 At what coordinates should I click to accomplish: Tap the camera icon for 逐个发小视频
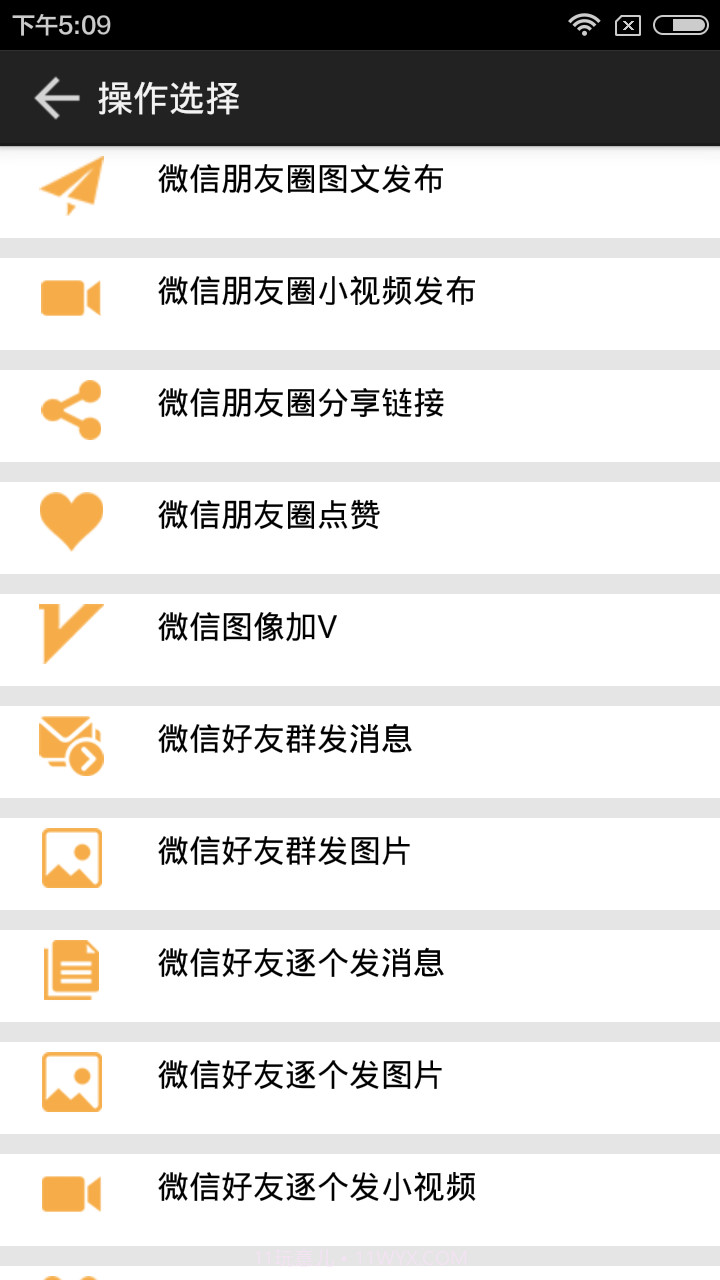[70, 1193]
